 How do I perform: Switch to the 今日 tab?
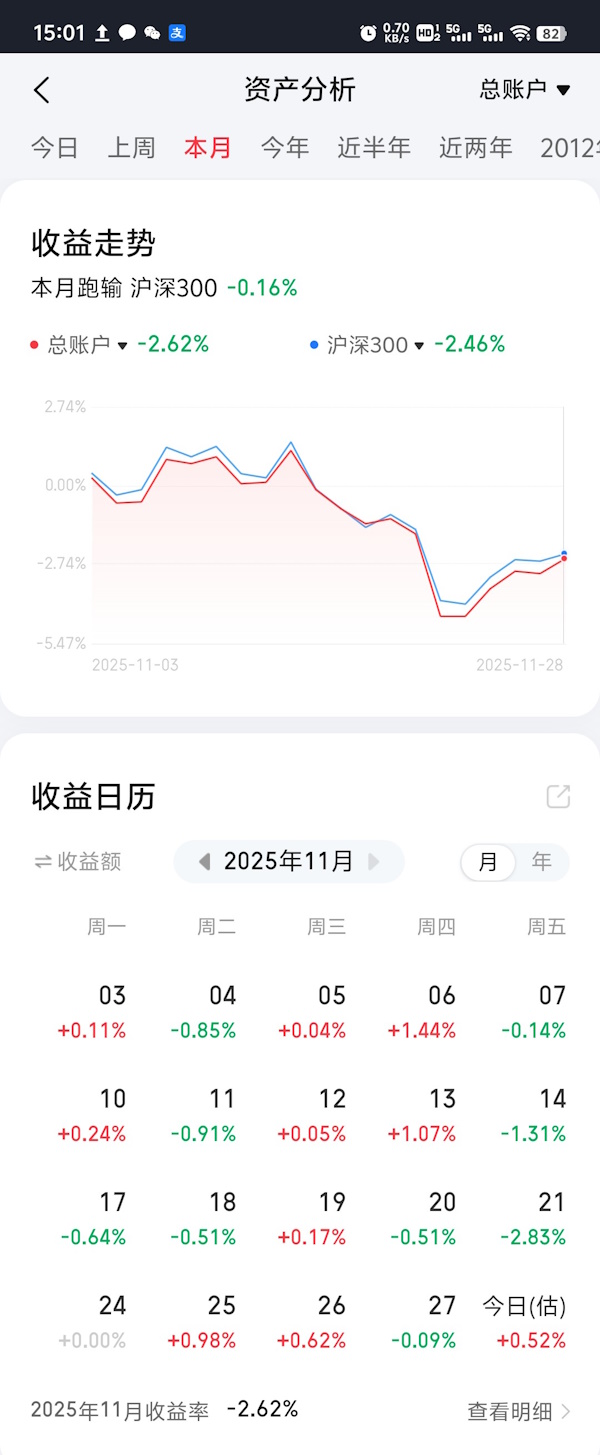coord(54,148)
